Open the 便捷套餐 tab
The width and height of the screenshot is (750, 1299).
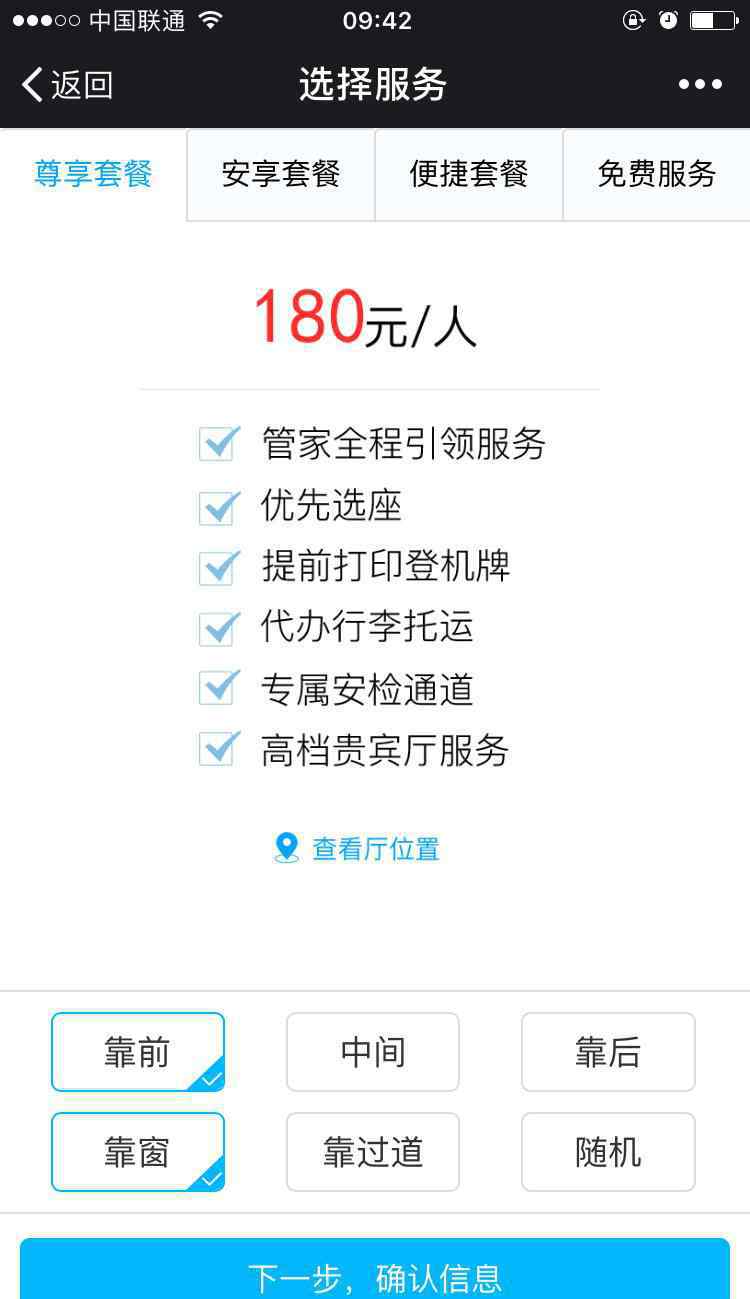coord(469,174)
